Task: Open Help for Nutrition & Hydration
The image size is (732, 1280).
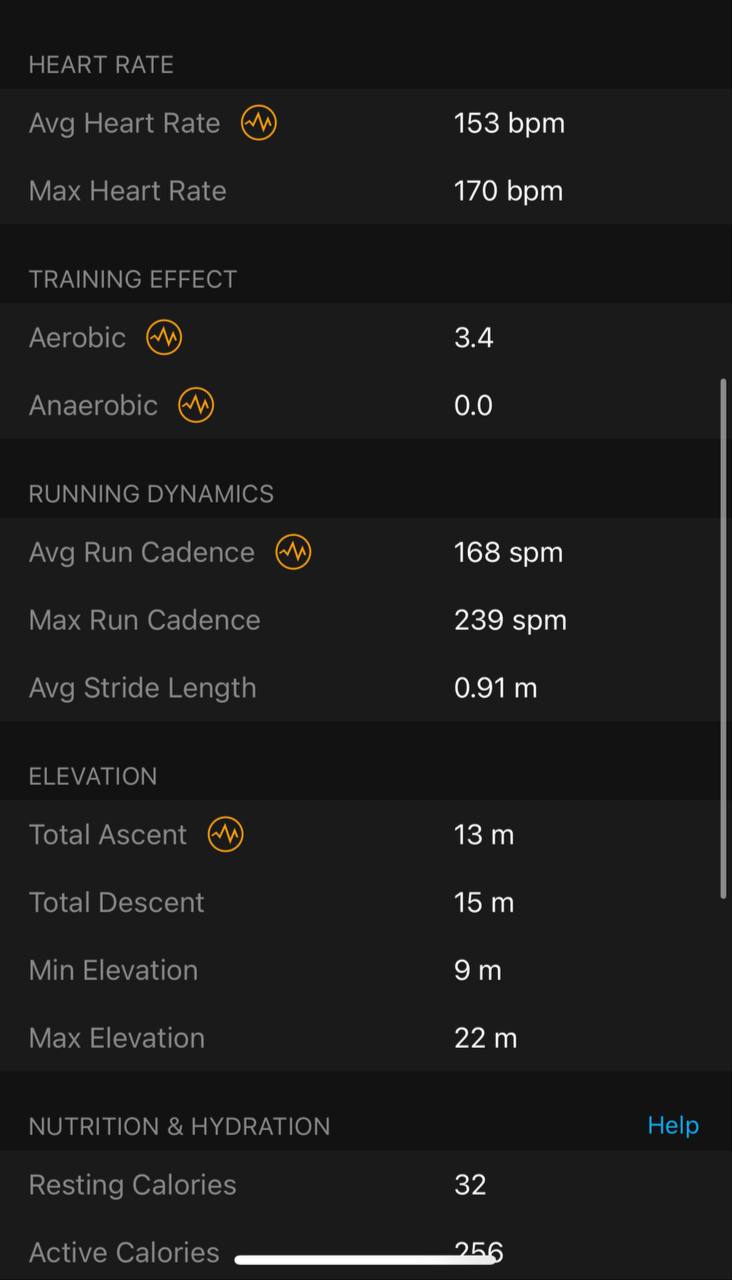Action: point(673,1125)
